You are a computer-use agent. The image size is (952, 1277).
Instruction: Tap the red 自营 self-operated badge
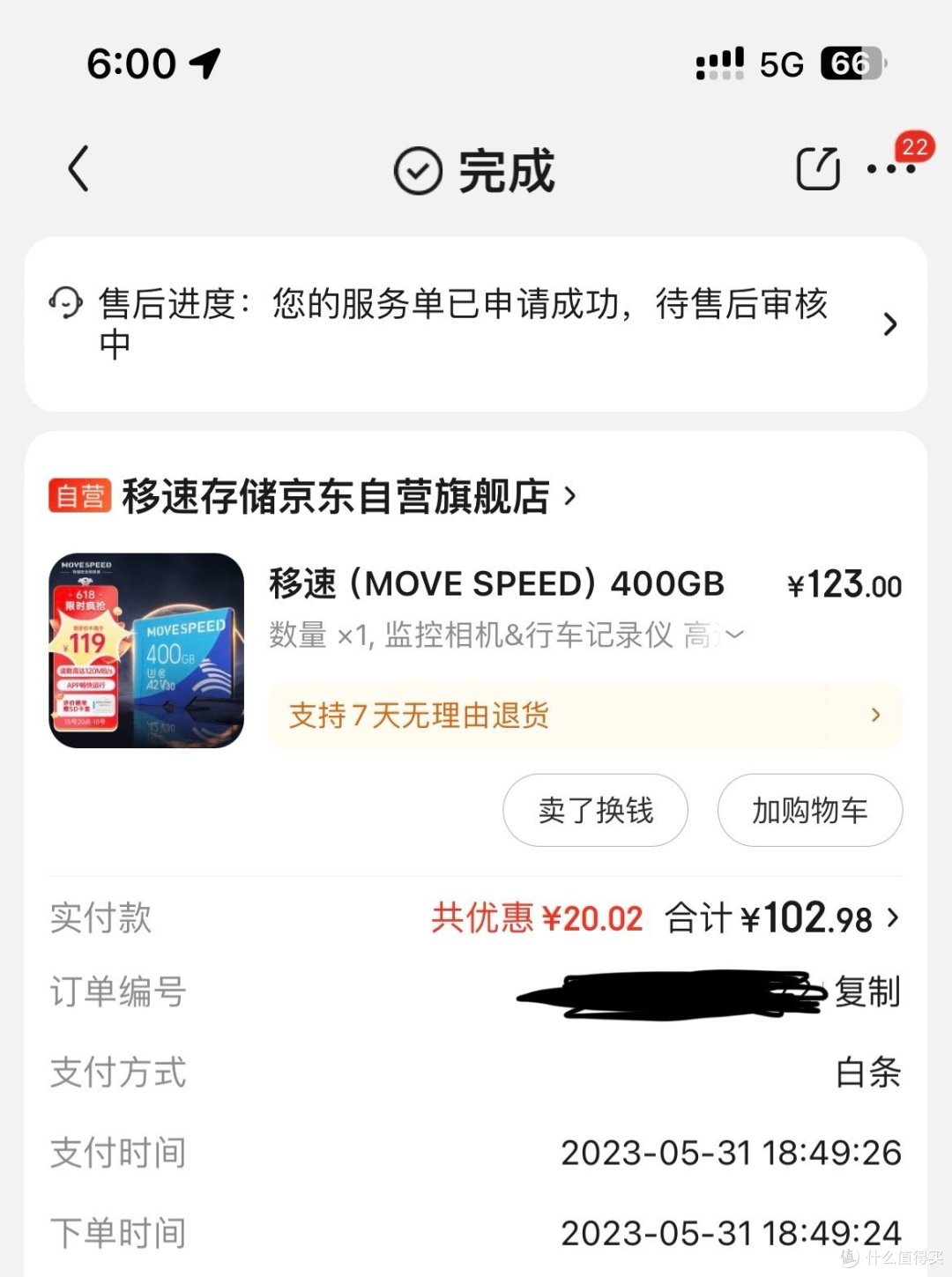point(78,495)
